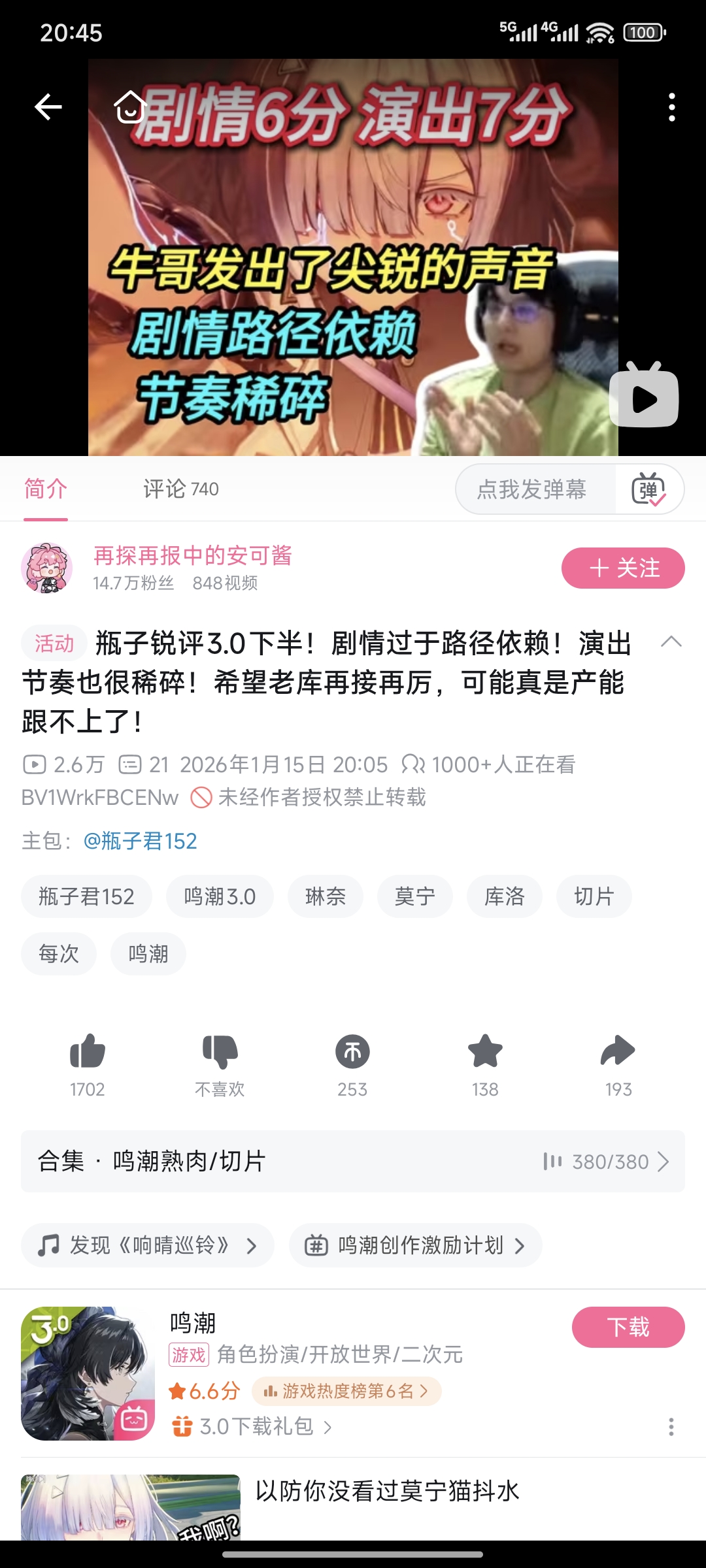
Task: Collapse the video description with the chevron
Action: (x=671, y=642)
